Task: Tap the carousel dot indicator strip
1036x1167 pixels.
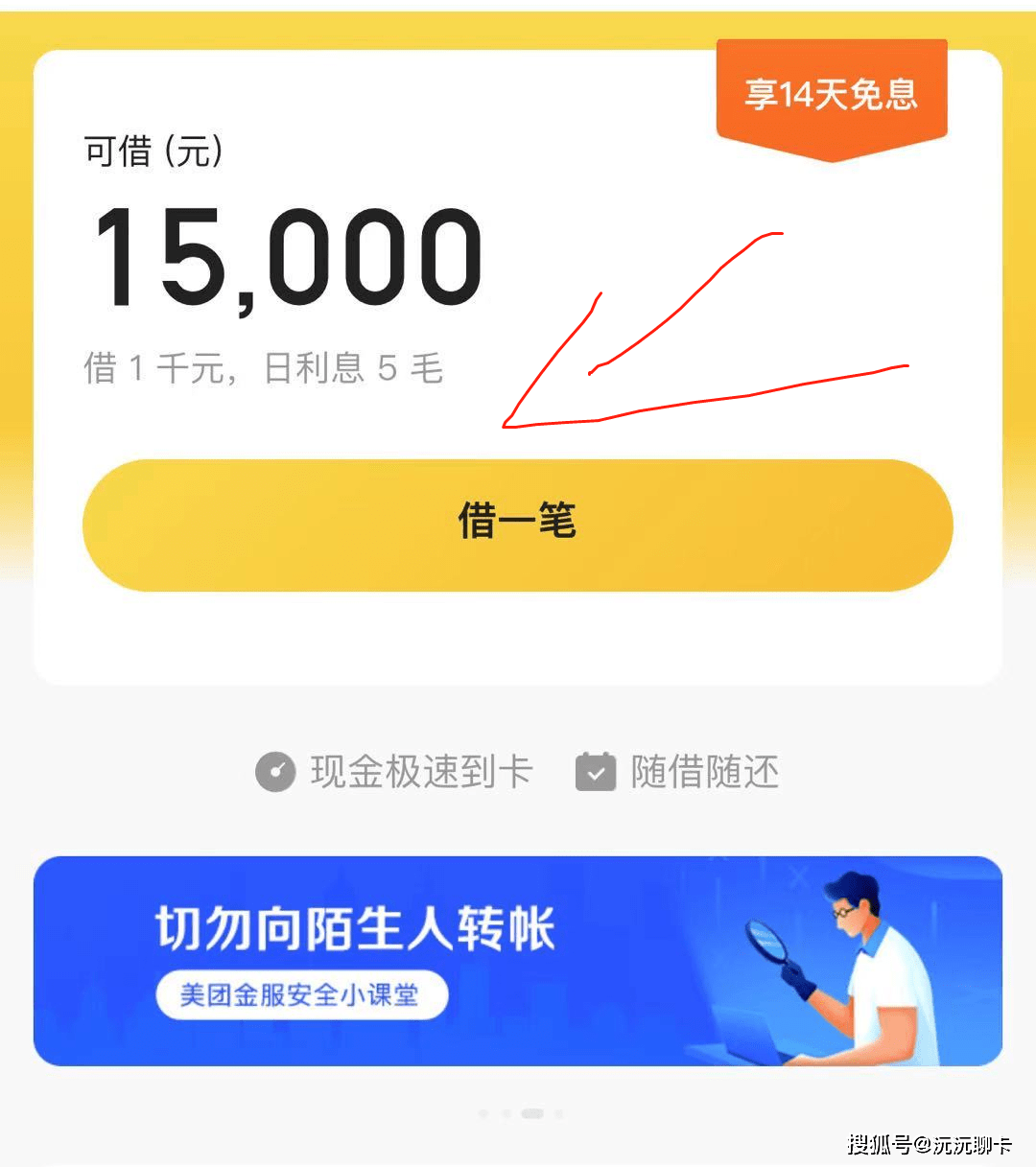Action: 523,1113
